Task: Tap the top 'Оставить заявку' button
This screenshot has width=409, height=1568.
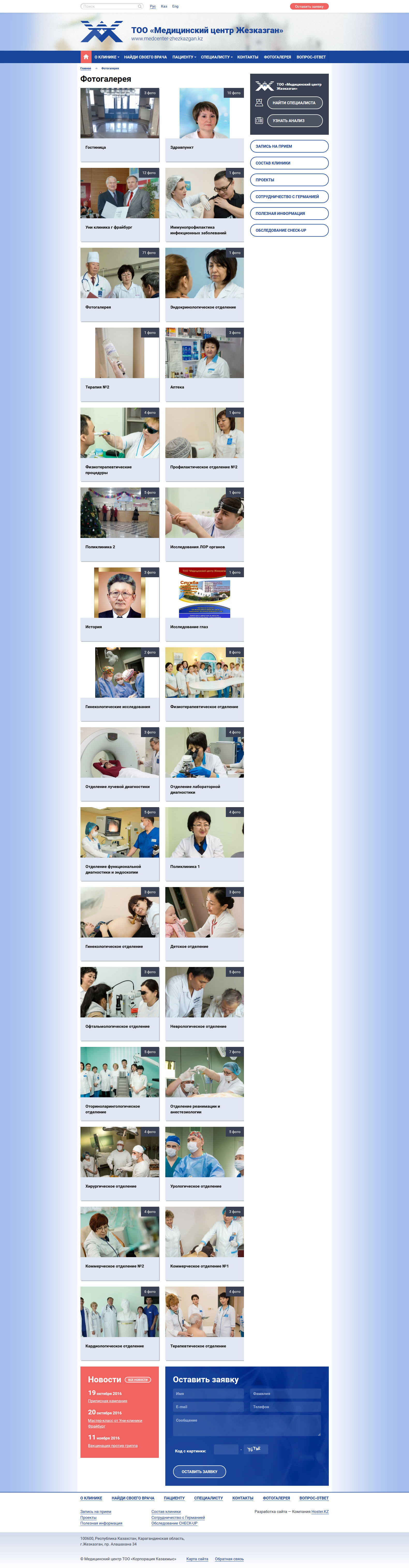Action: 309,6
